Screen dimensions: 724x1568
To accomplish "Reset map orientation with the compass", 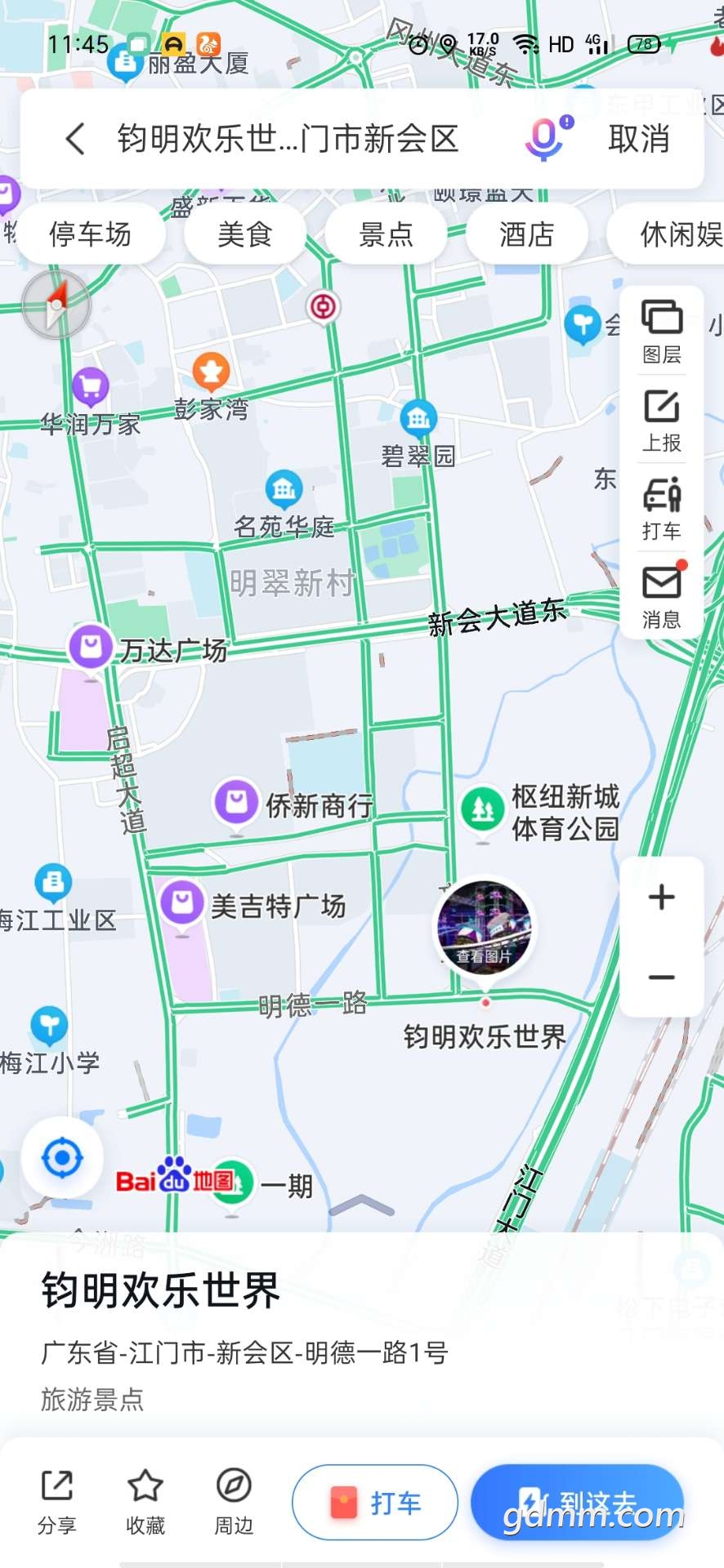I will click(x=56, y=305).
